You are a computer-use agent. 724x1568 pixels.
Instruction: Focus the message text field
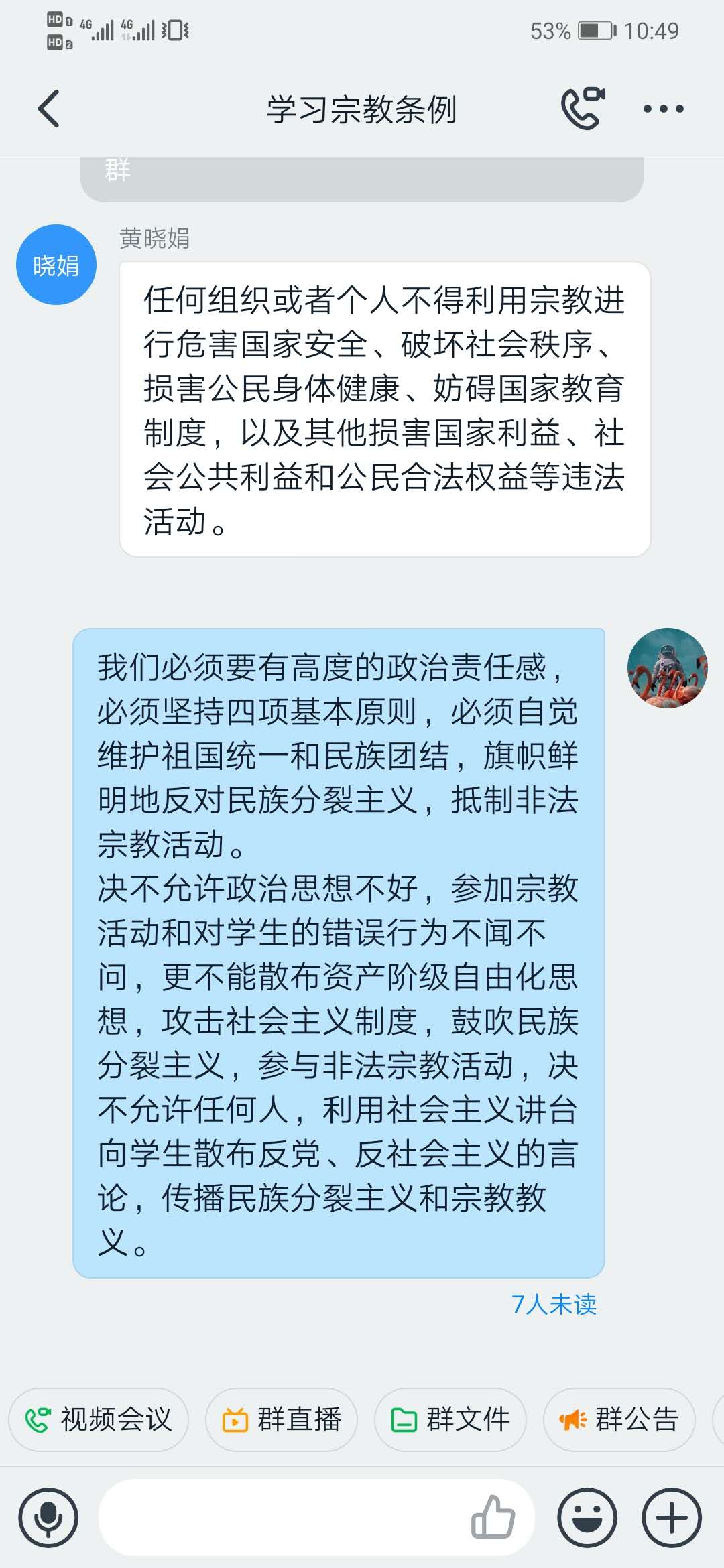click(x=282, y=1518)
